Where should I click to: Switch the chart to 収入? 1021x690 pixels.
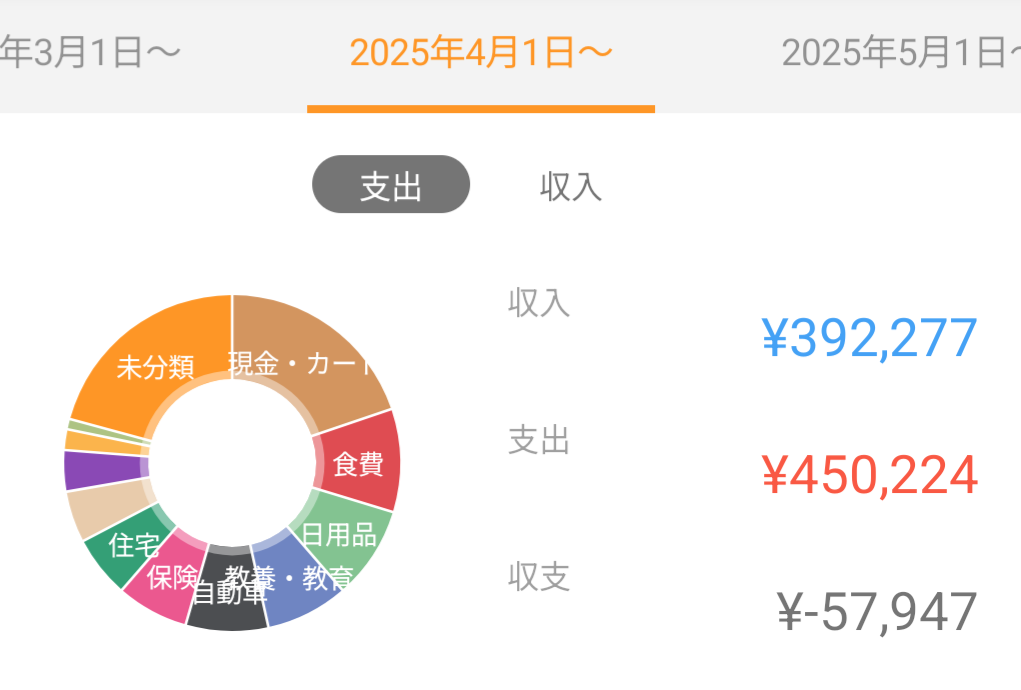(x=571, y=186)
